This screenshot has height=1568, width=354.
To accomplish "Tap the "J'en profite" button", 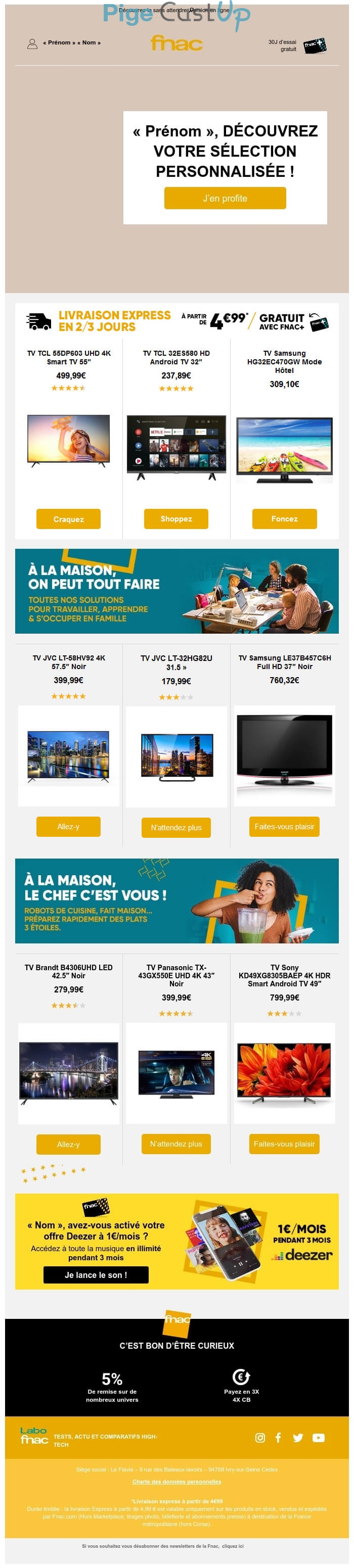I will [224, 198].
